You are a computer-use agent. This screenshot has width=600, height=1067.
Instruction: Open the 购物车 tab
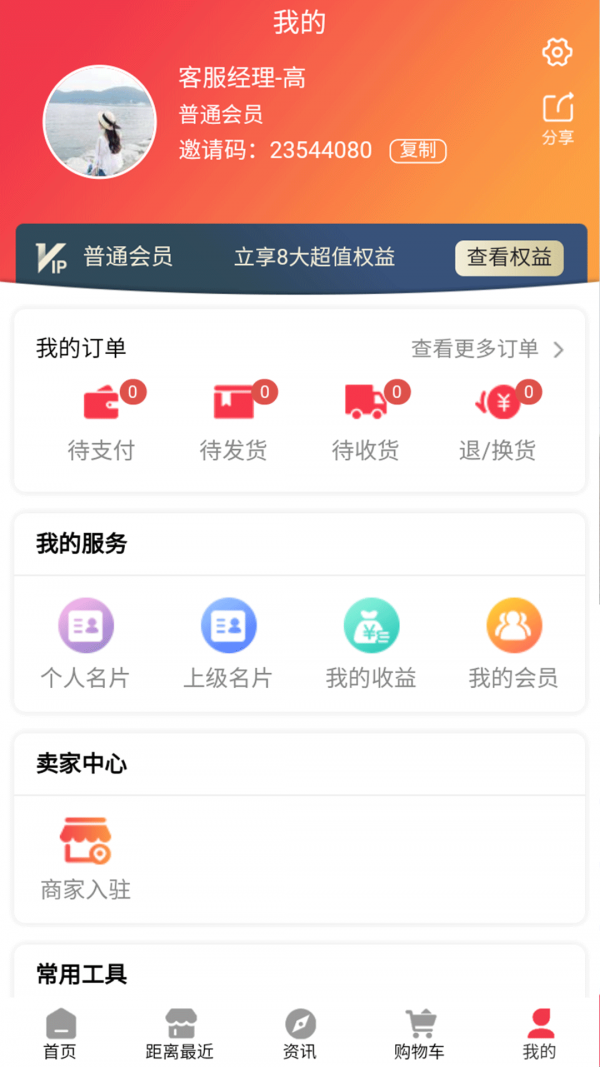(x=420, y=1035)
